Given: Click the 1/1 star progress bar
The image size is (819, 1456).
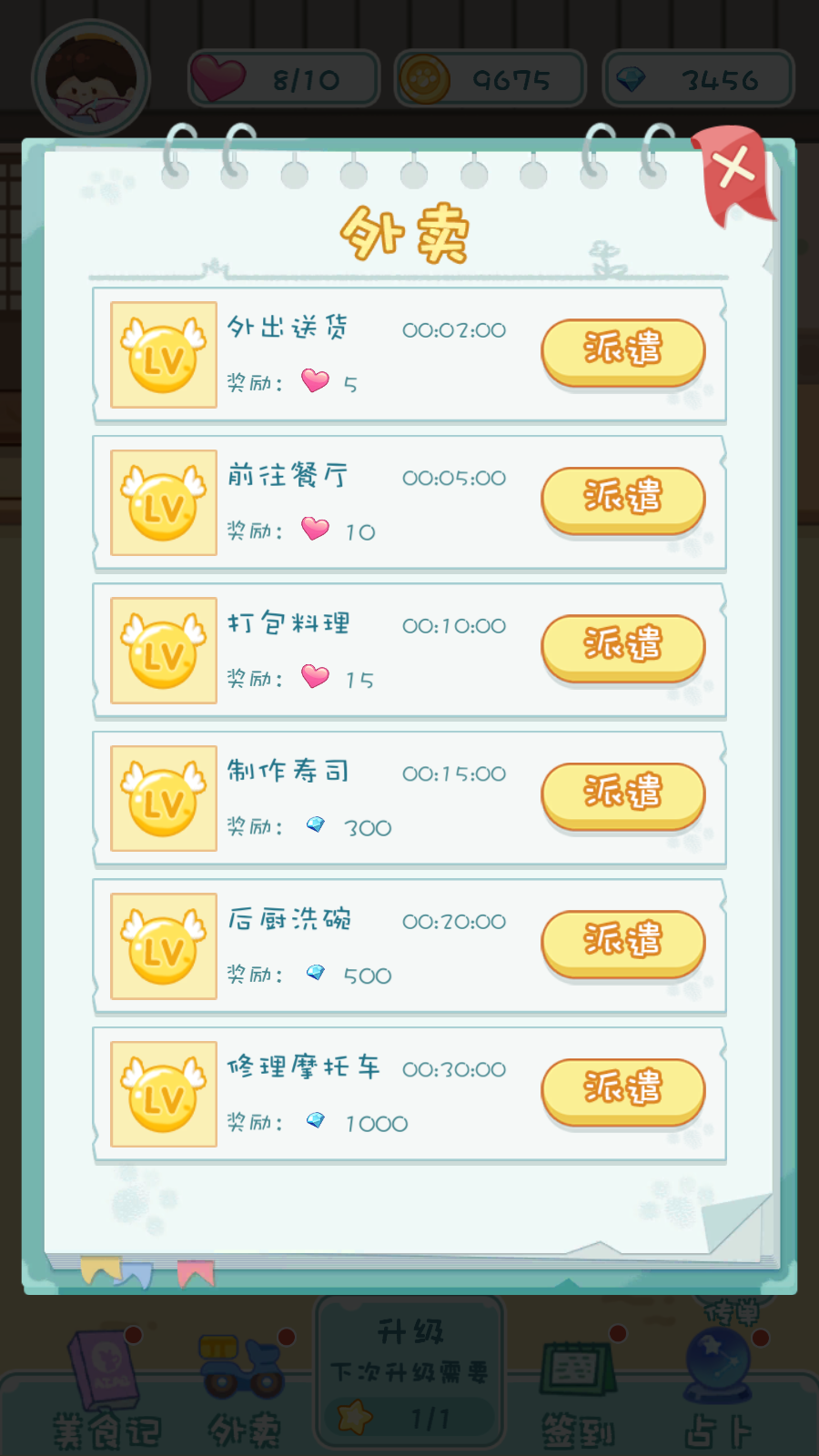Looking at the screenshot, I should [408, 1415].
